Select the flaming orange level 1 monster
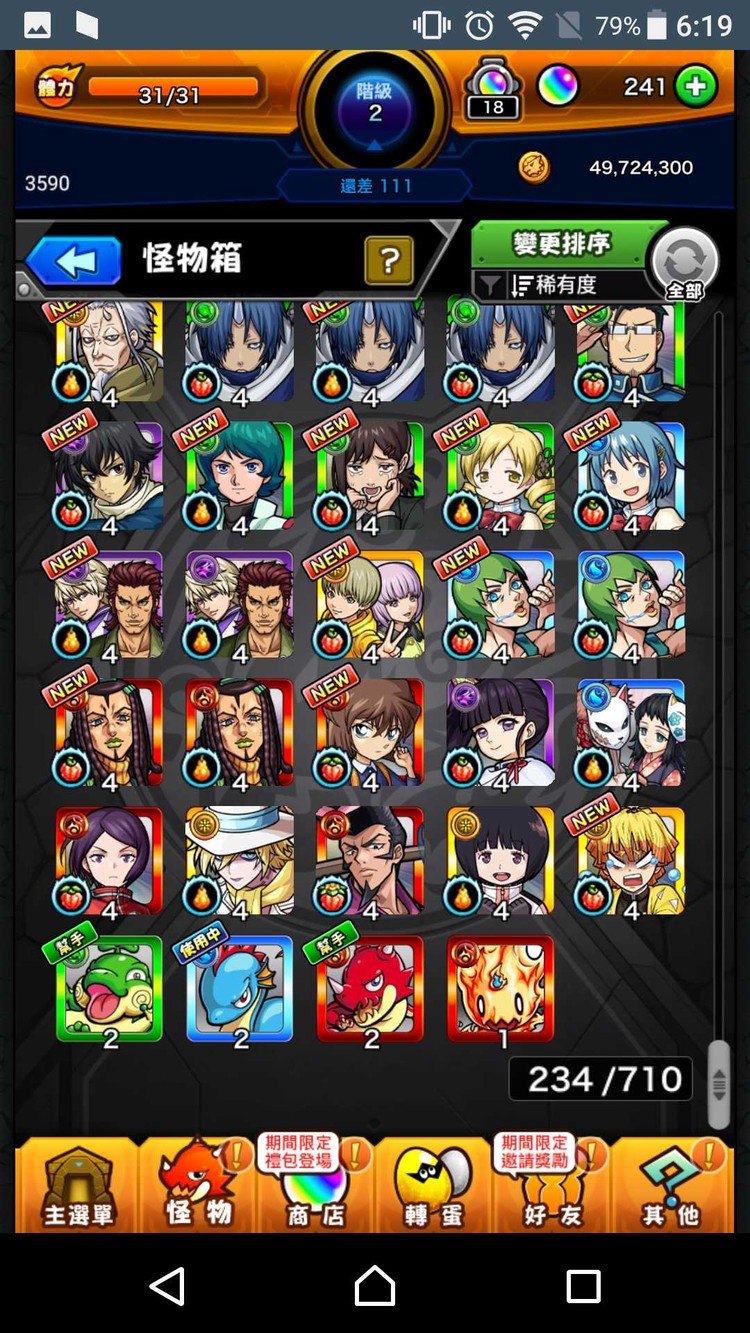The width and height of the screenshot is (750, 1333). point(500,990)
